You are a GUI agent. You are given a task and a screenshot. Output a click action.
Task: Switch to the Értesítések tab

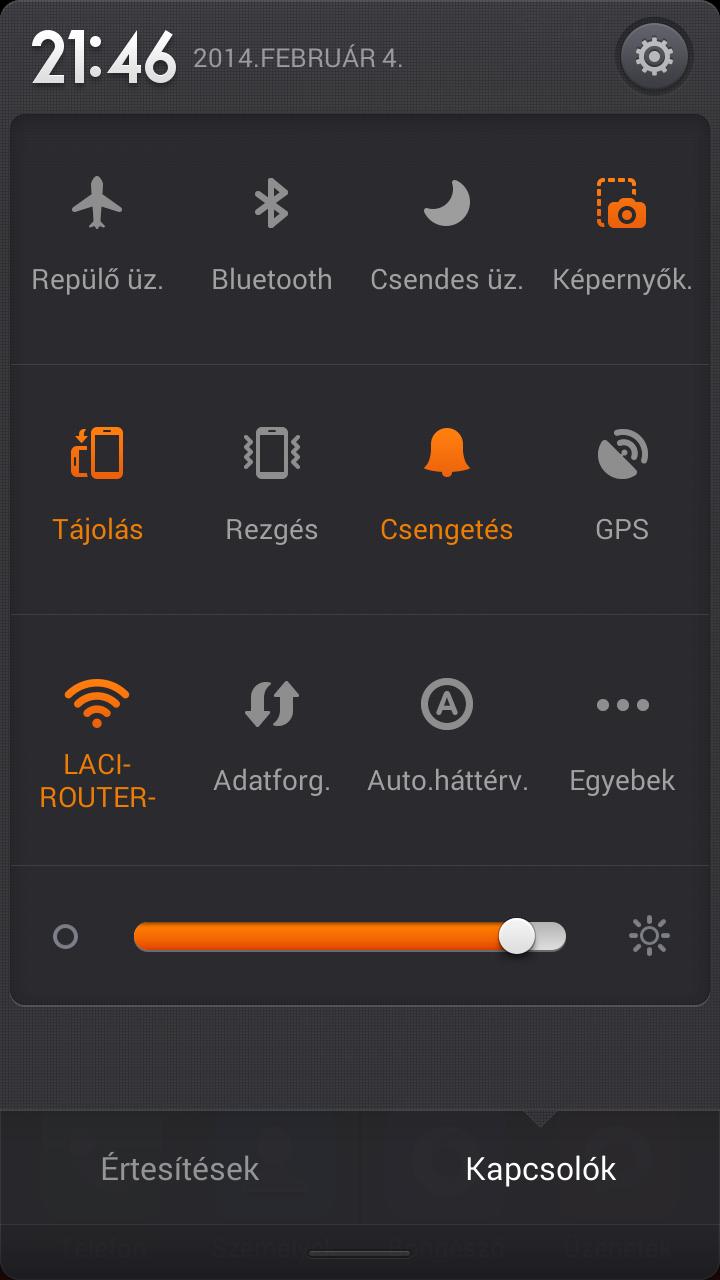[180, 1168]
